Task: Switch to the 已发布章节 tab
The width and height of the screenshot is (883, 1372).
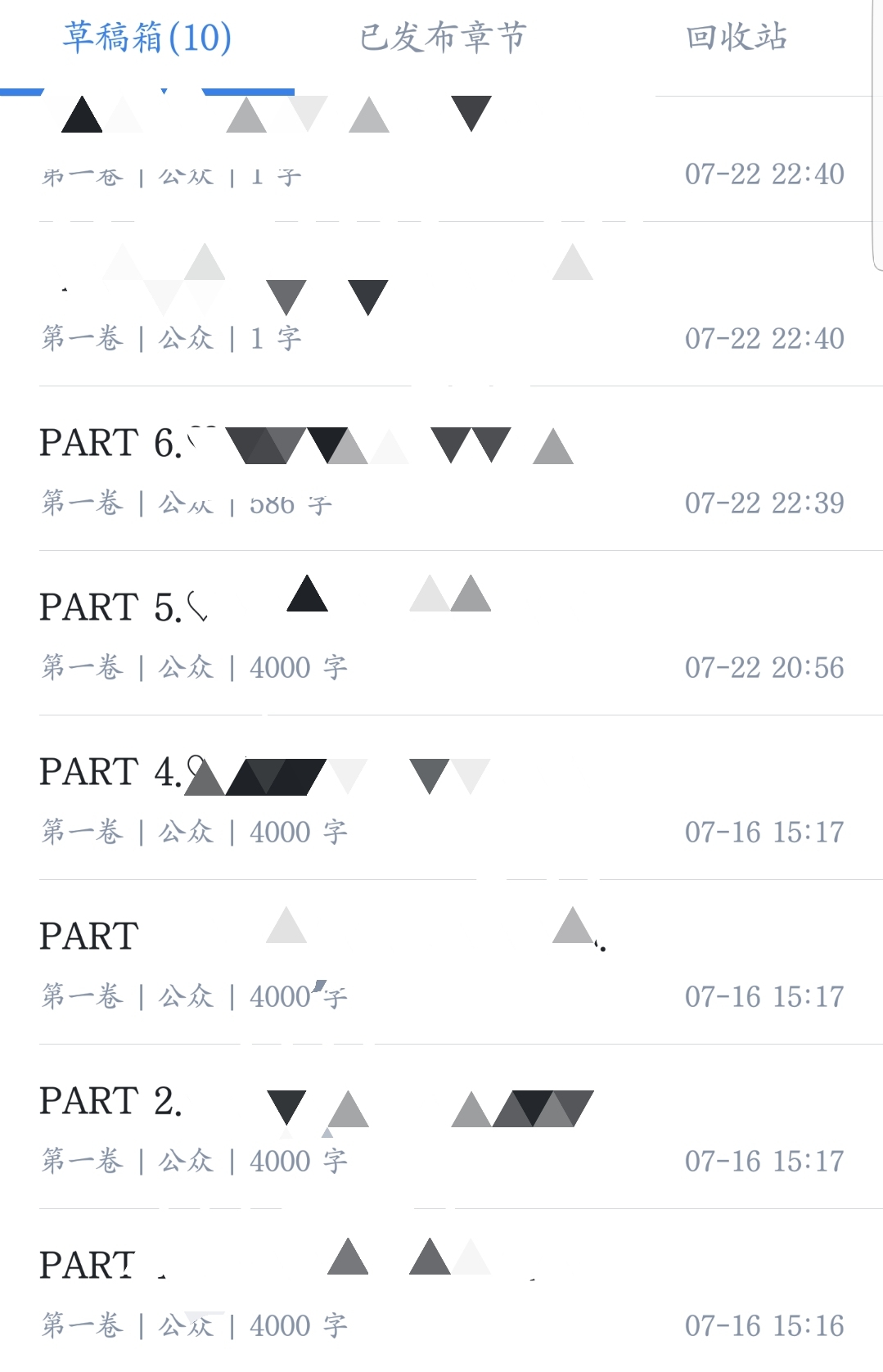Action: point(443,38)
